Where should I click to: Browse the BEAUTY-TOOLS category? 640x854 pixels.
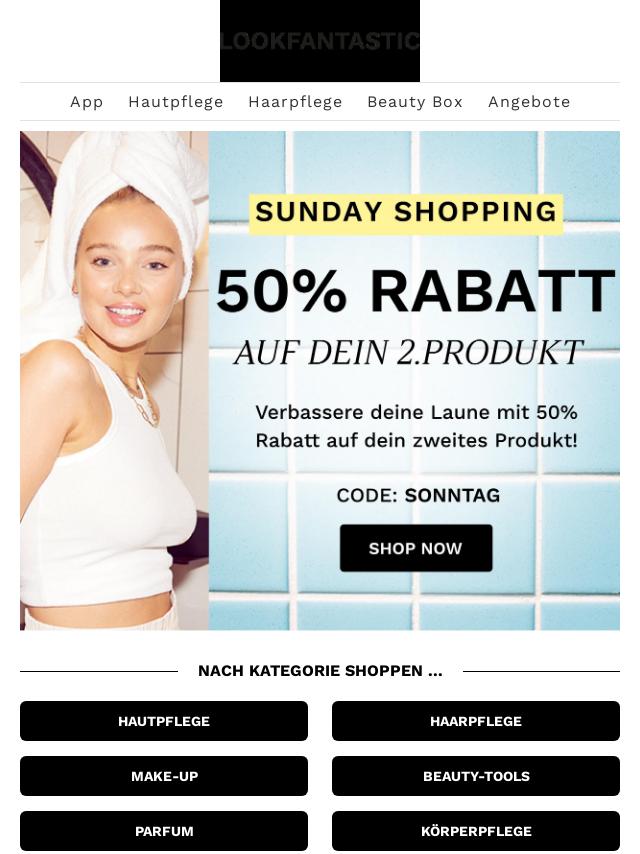pyautogui.click(x=476, y=776)
